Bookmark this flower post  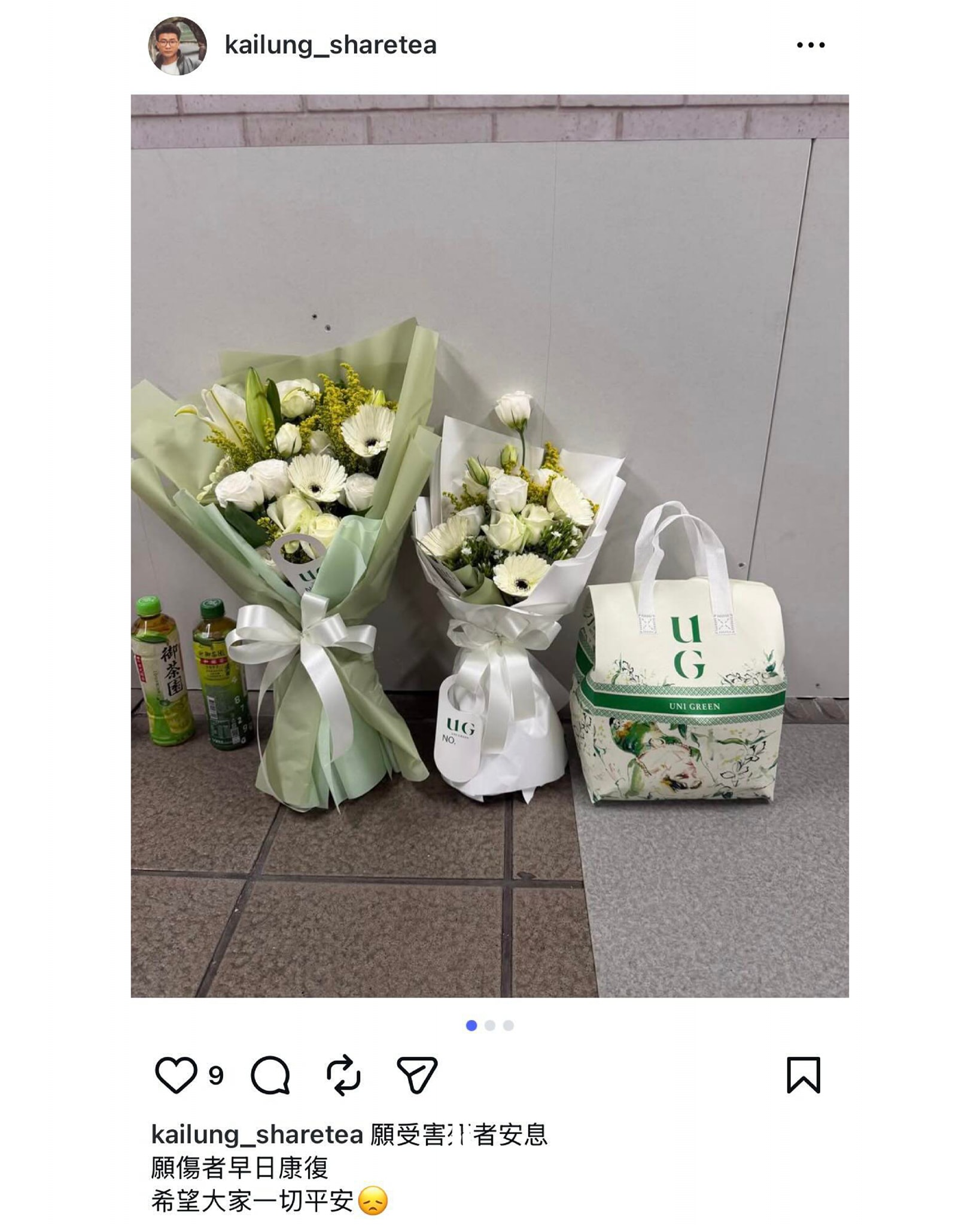click(x=803, y=1075)
